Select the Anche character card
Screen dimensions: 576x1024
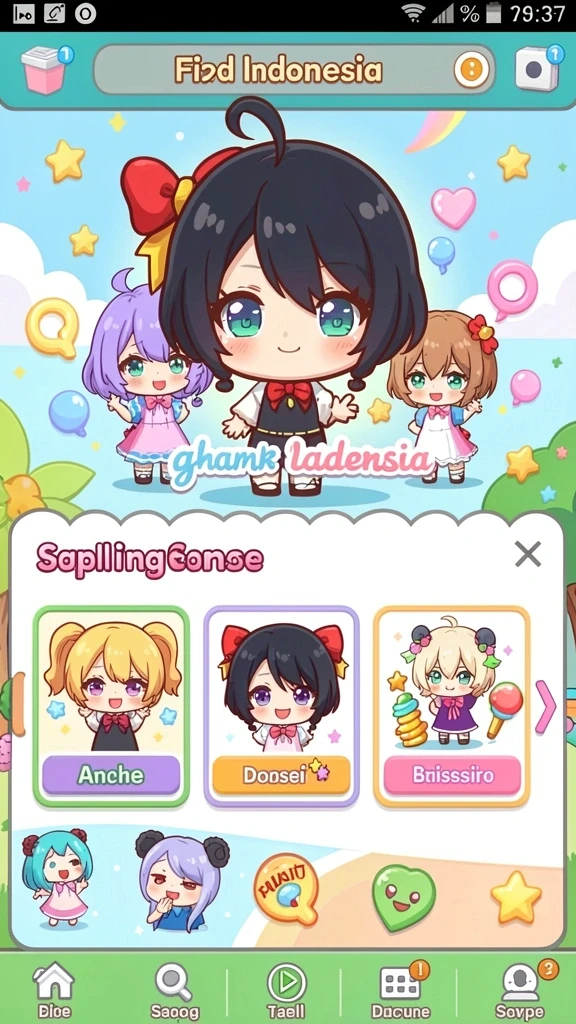coord(111,705)
